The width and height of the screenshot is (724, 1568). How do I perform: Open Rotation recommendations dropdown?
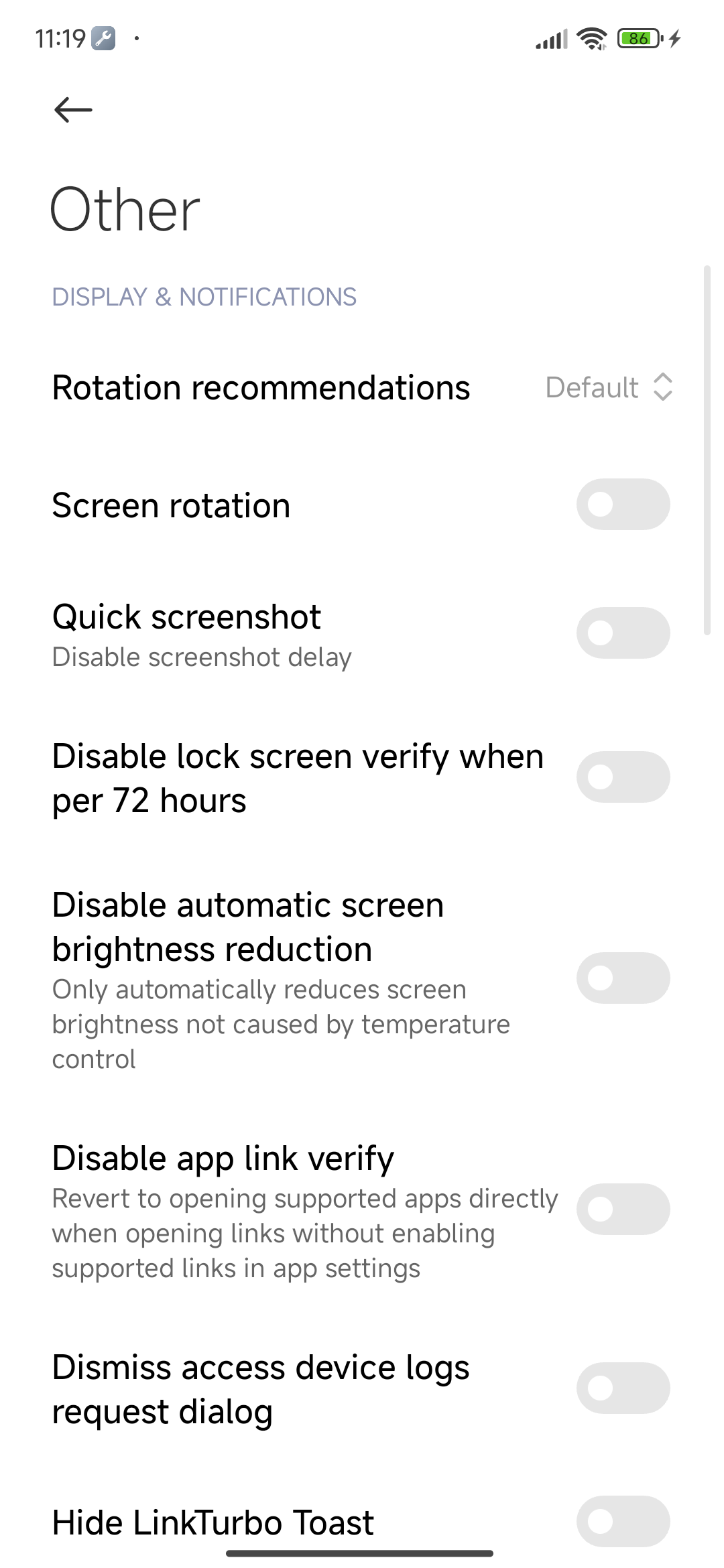(609, 387)
